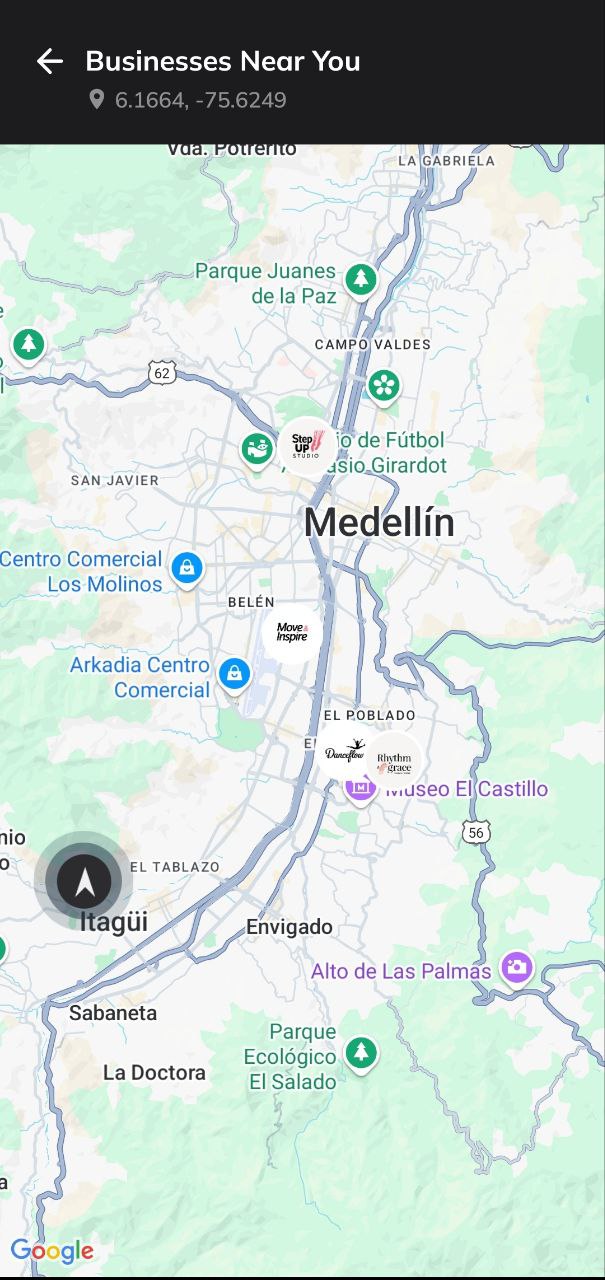605x1280 pixels.
Task: Open the Danceflow business marker
Action: (x=344, y=752)
